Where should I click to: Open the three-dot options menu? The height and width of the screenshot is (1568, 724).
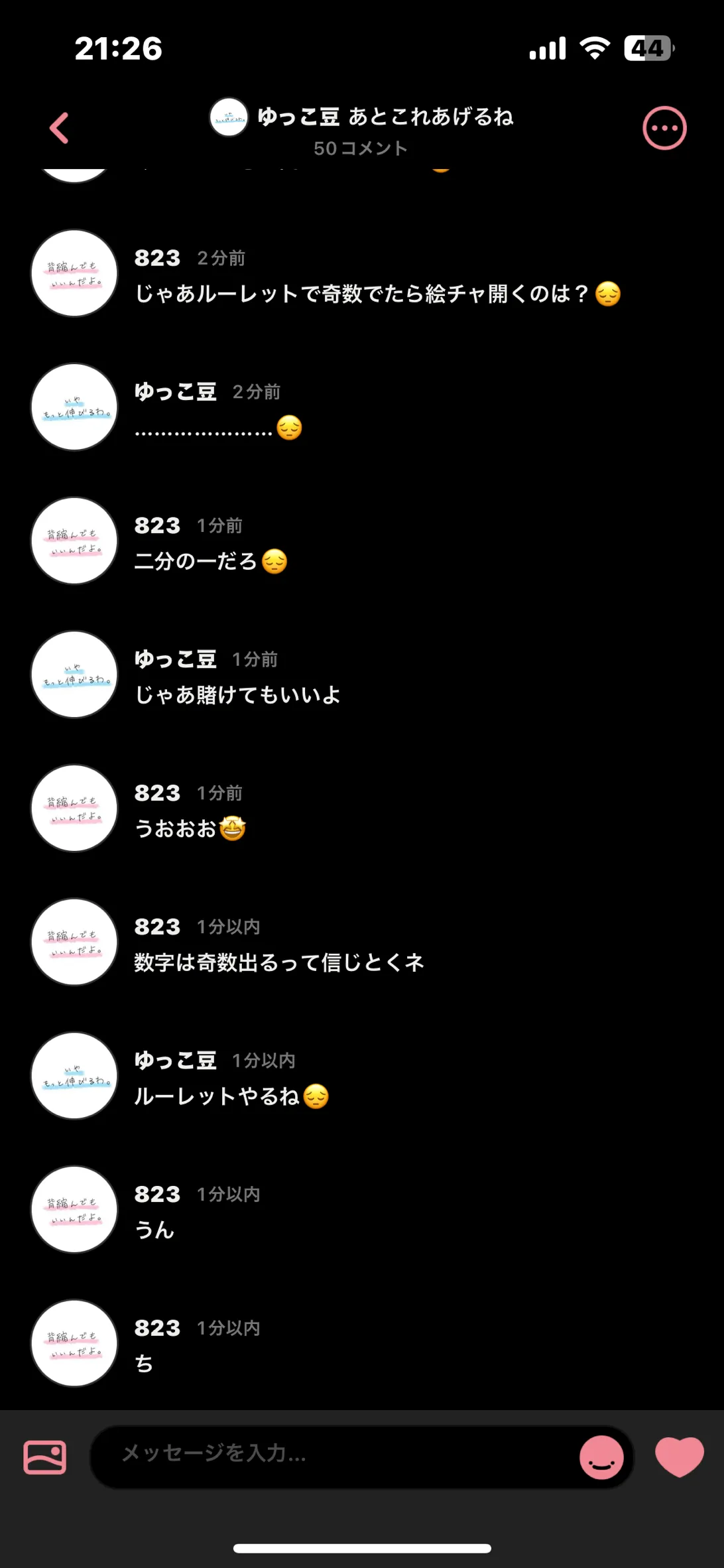tap(664, 128)
